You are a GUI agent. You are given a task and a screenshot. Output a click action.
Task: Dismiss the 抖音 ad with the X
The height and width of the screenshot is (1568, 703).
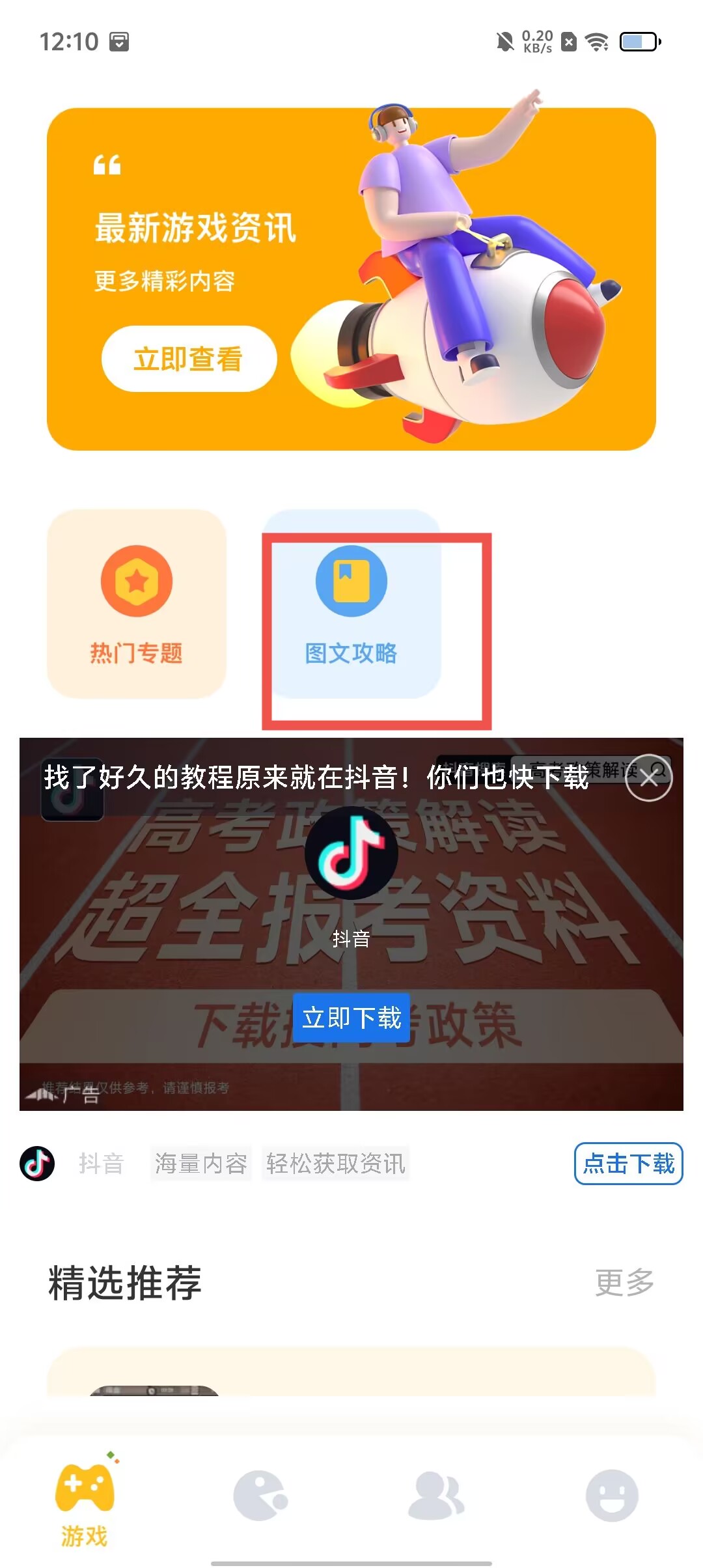(648, 777)
